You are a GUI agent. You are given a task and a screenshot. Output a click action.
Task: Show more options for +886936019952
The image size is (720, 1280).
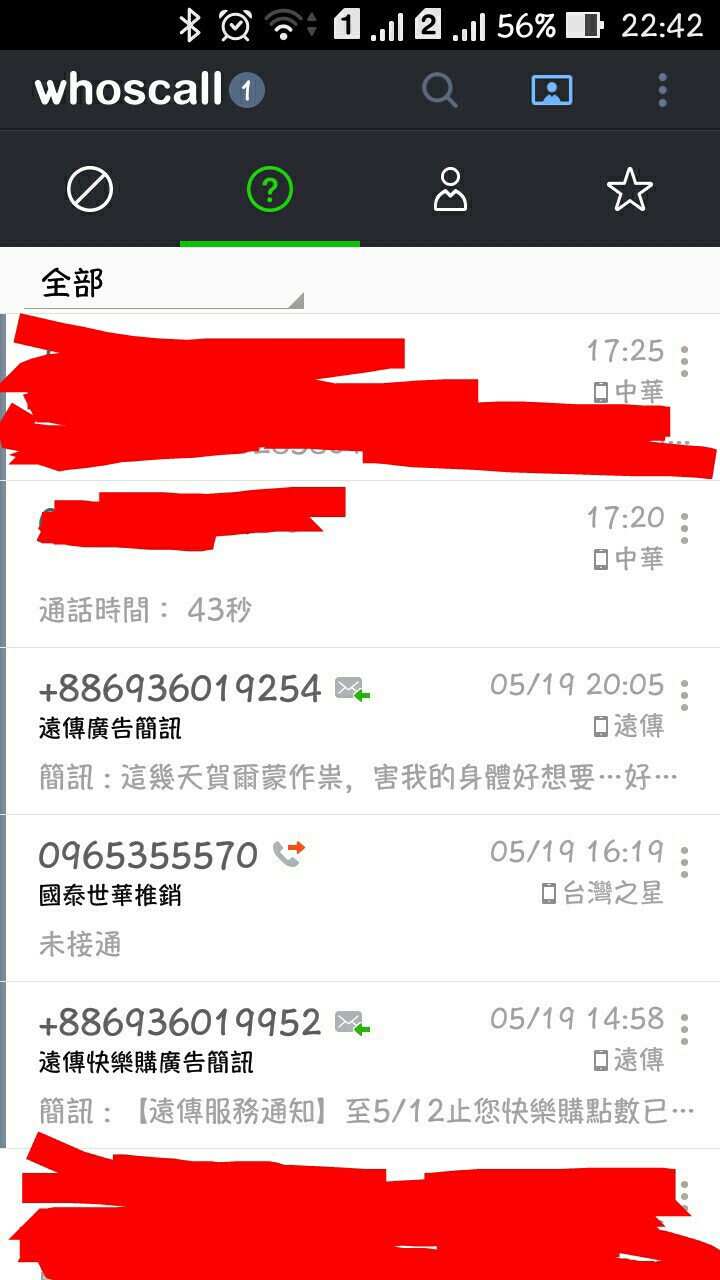pyautogui.click(x=684, y=1029)
